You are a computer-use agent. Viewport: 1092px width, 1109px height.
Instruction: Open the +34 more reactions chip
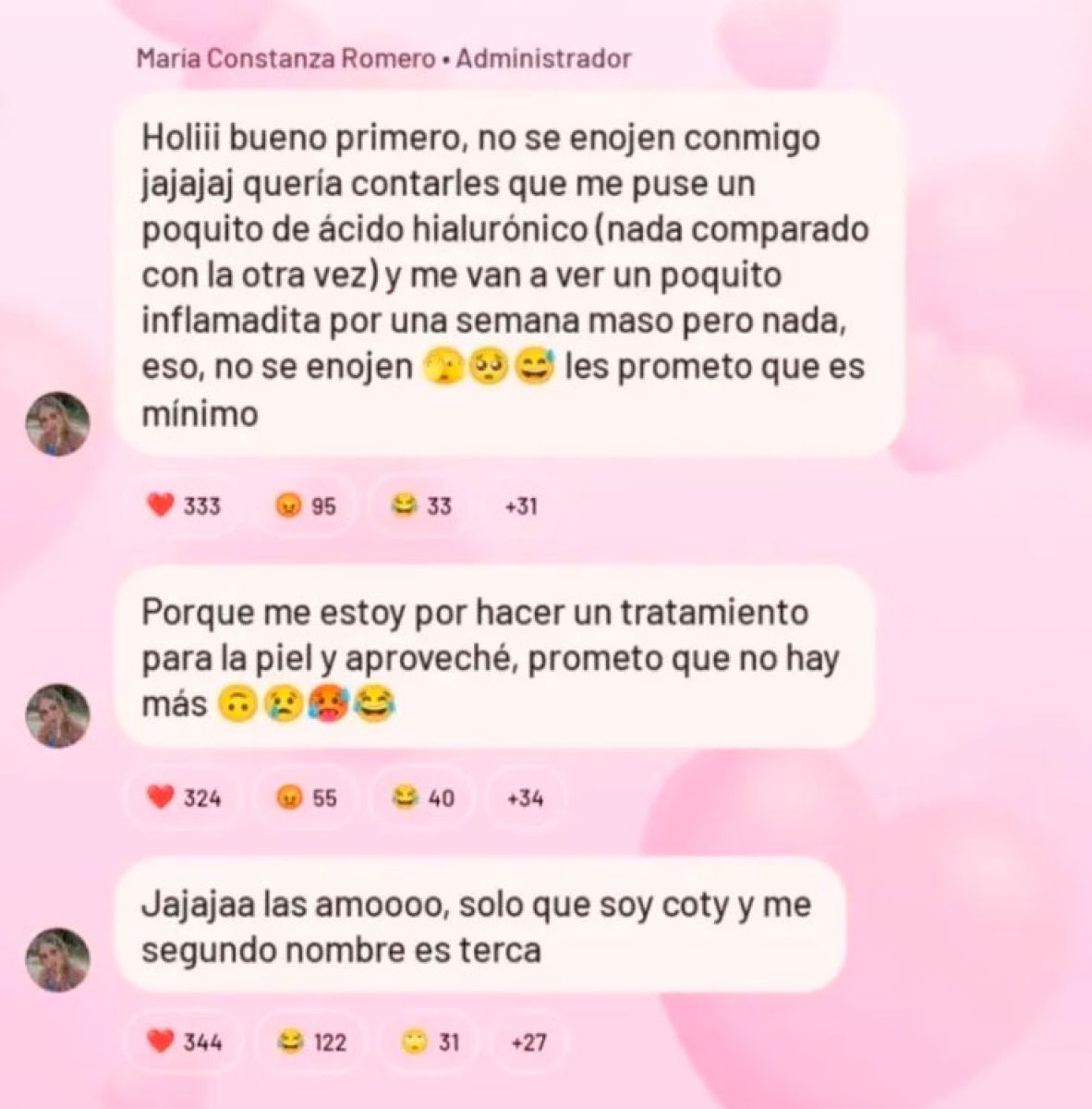[525, 798]
